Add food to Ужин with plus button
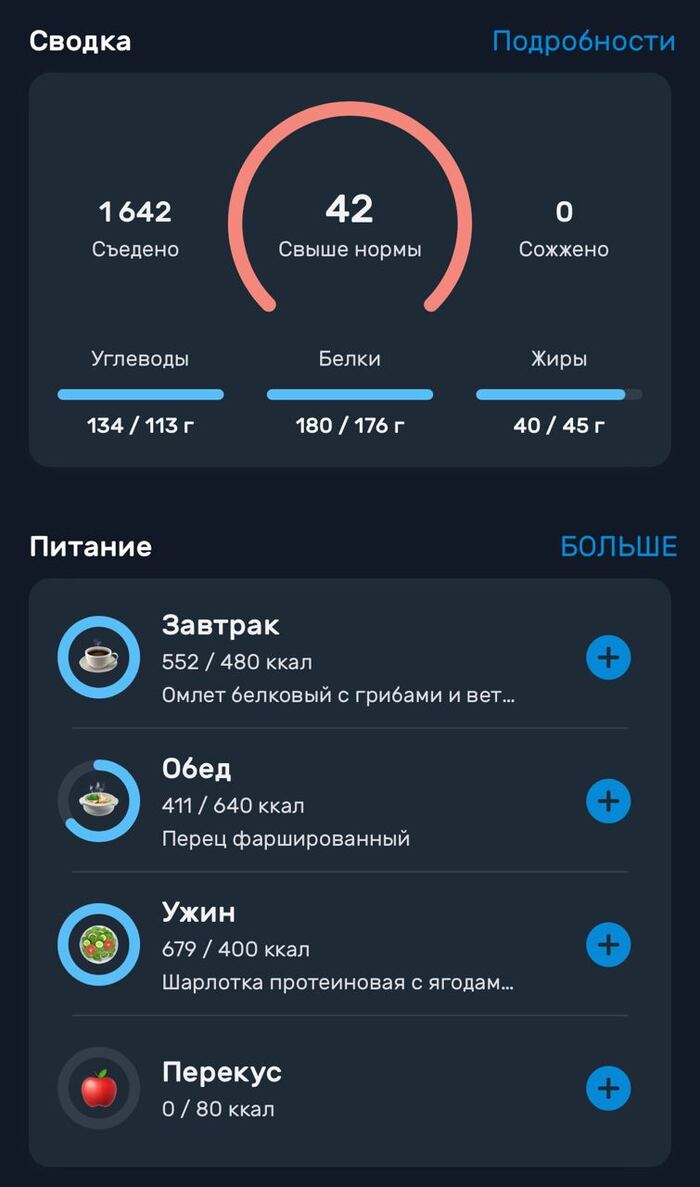Image resolution: width=700 pixels, height=1187 pixels. tap(608, 945)
